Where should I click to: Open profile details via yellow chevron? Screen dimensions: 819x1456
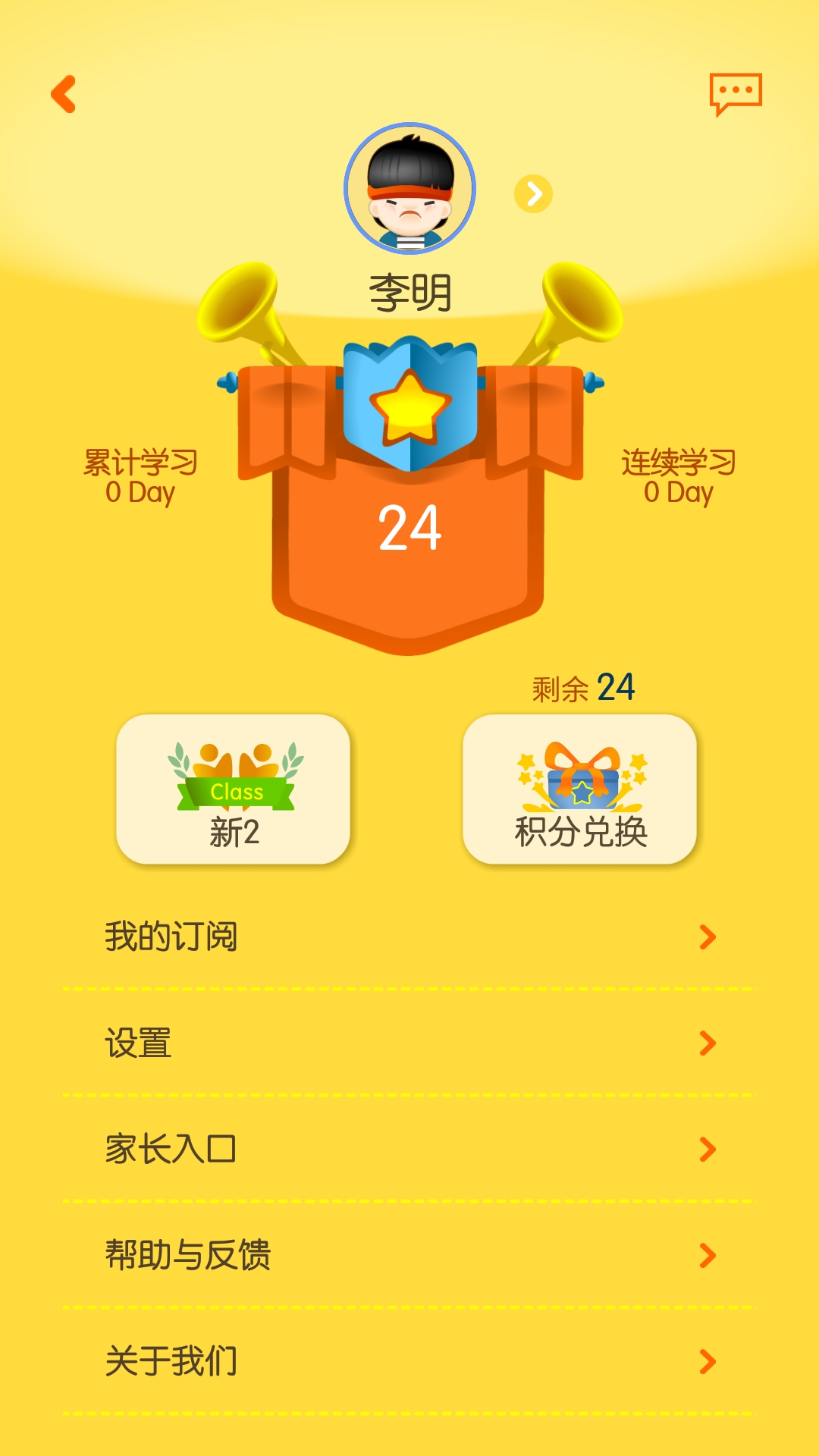click(x=534, y=194)
